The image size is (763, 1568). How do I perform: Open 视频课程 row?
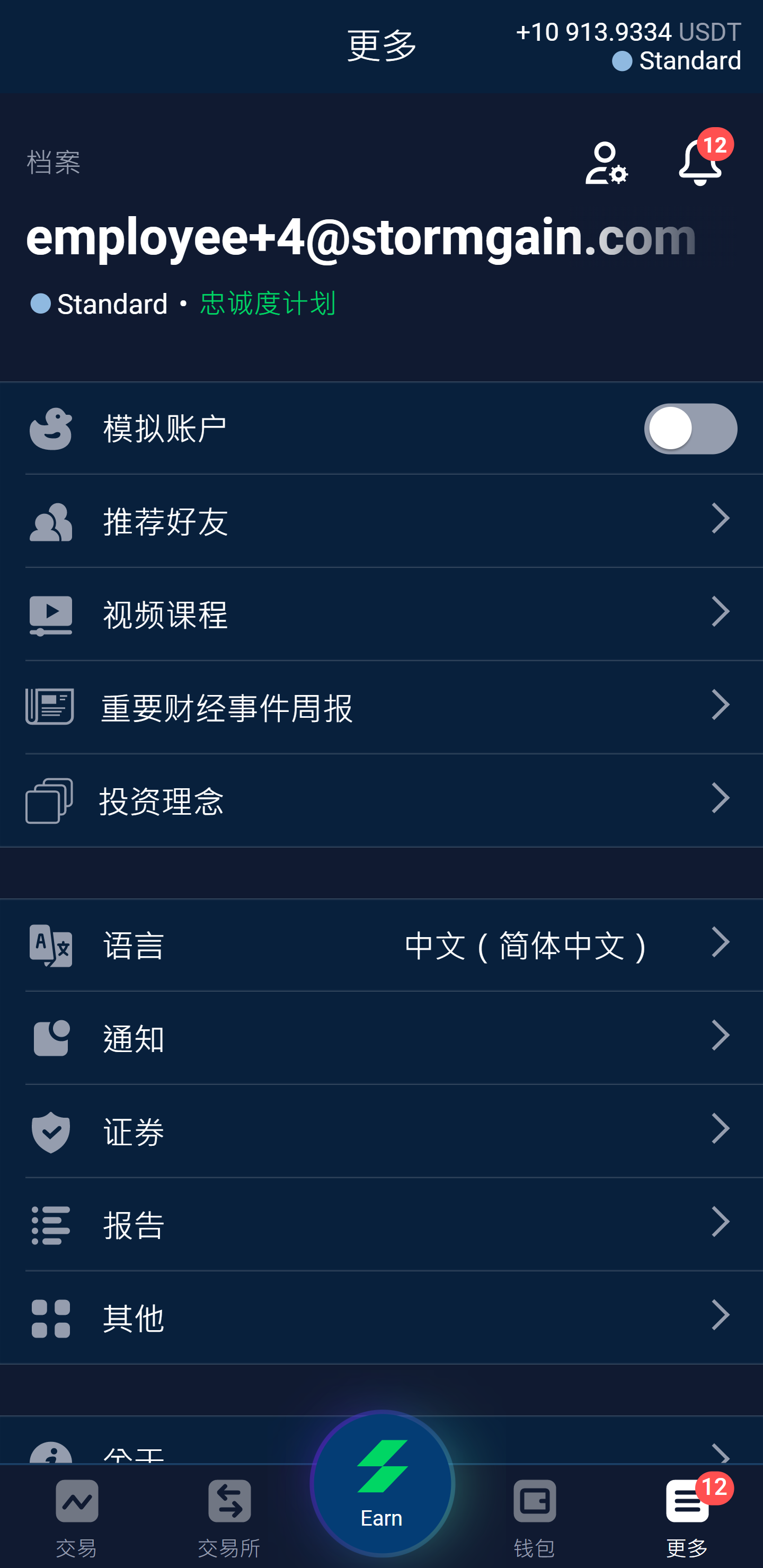click(381, 614)
